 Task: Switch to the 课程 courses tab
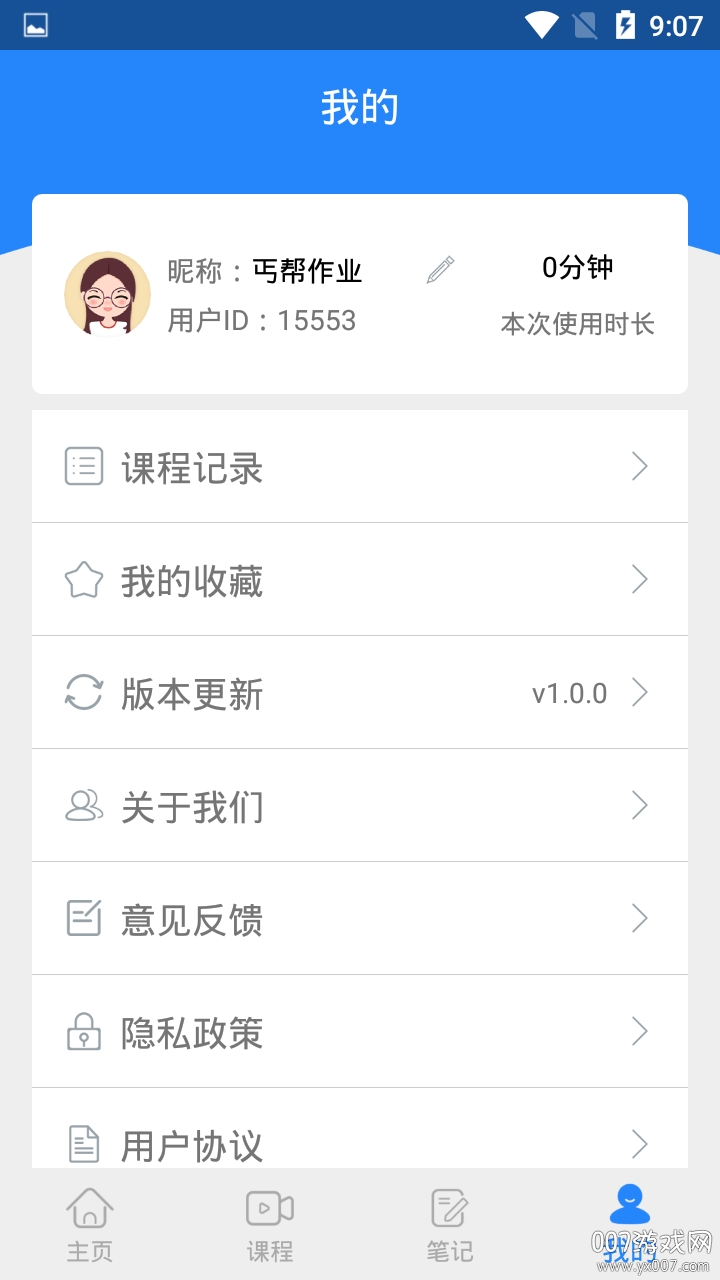pos(270,1224)
